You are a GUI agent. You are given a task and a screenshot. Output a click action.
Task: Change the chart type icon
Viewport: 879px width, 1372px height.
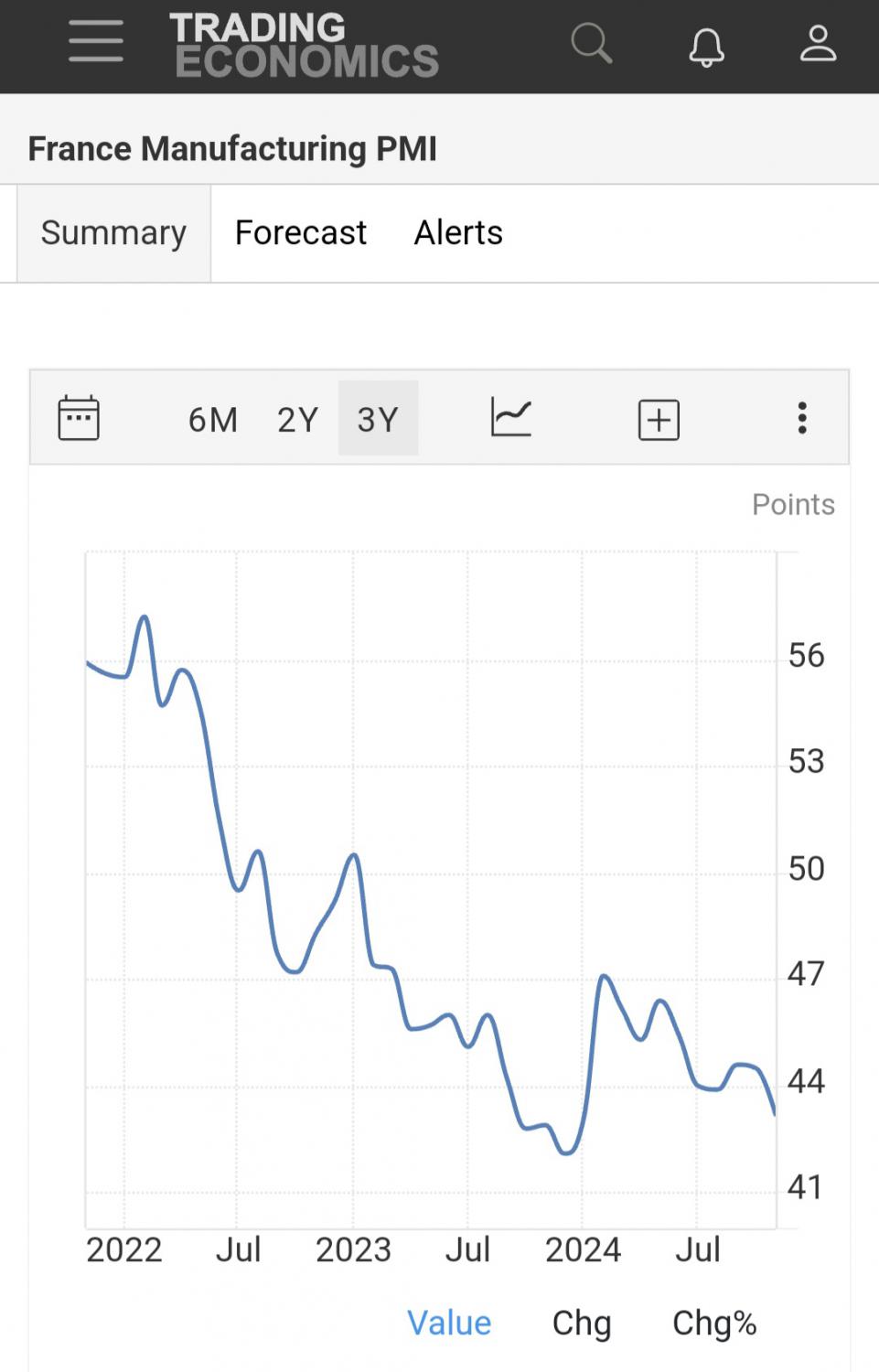[x=510, y=418]
